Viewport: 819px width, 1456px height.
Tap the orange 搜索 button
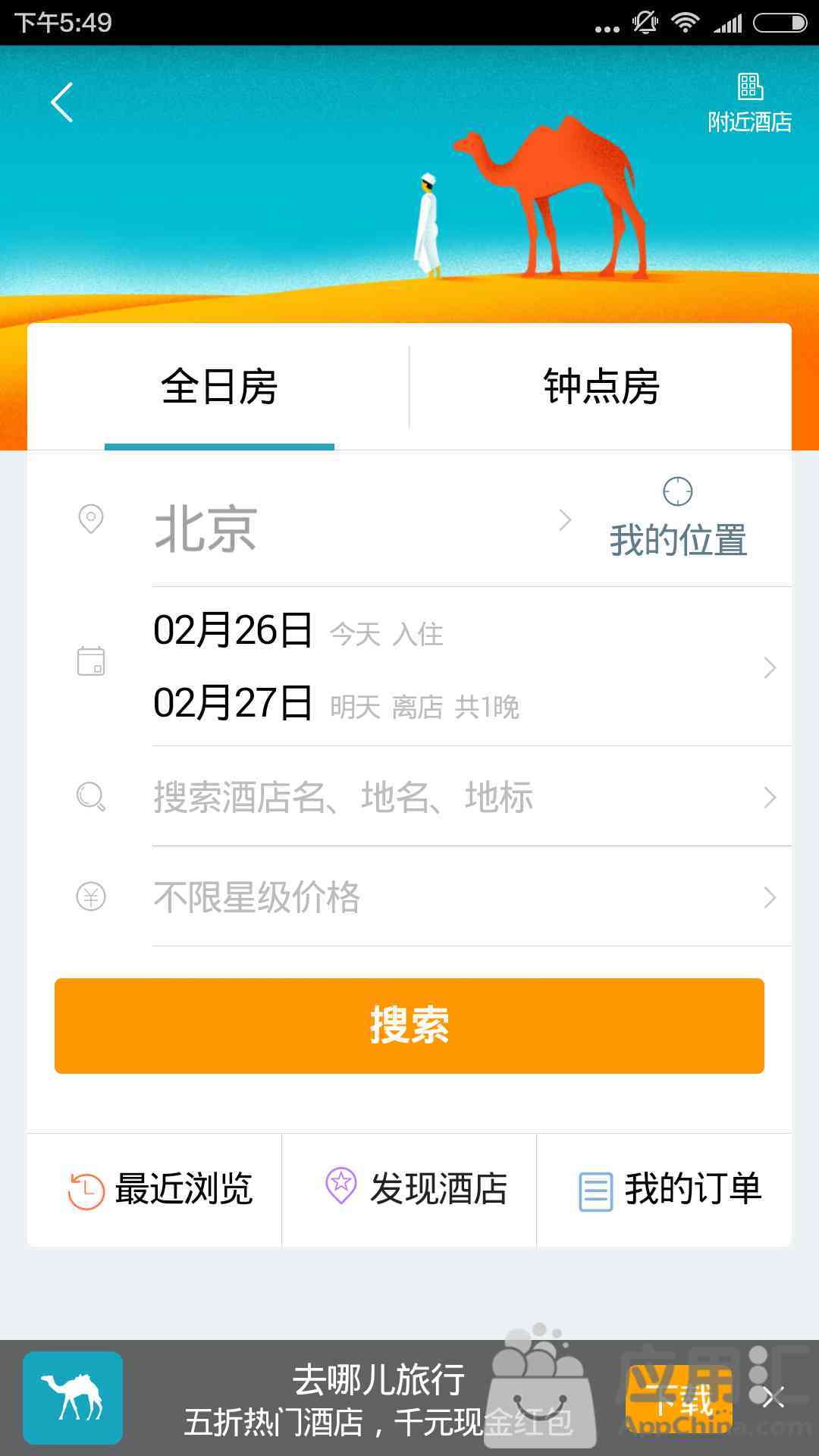point(409,1025)
